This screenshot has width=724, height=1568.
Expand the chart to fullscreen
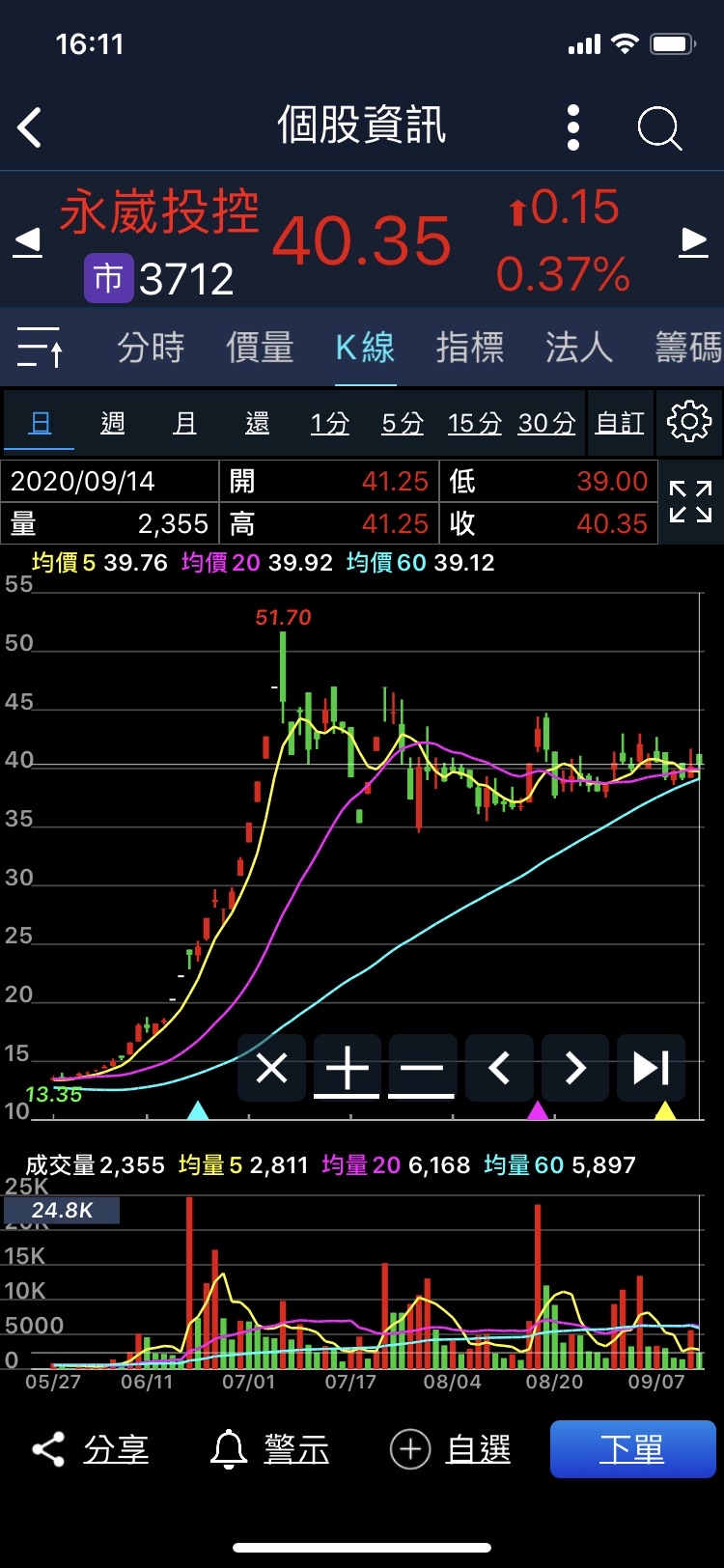tap(691, 502)
